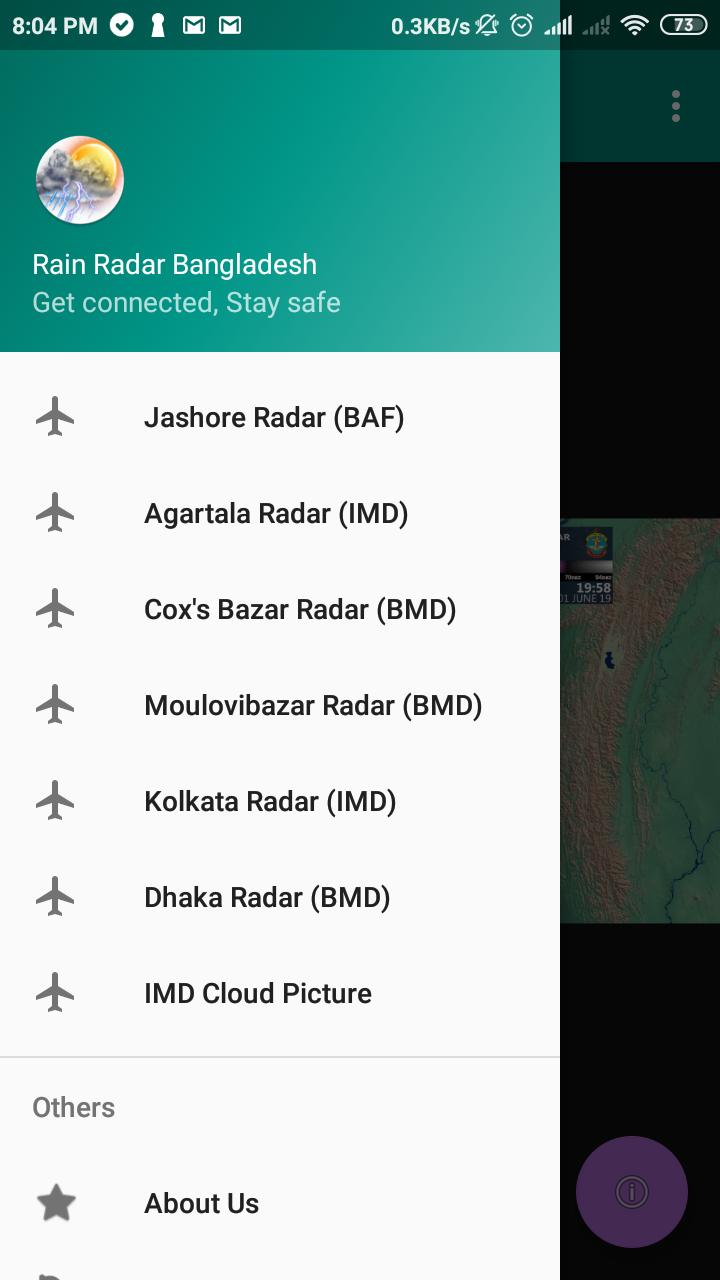Open Dhaka Radar (BMD)
Image resolution: width=720 pixels, height=1280 pixels.
[267, 897]
